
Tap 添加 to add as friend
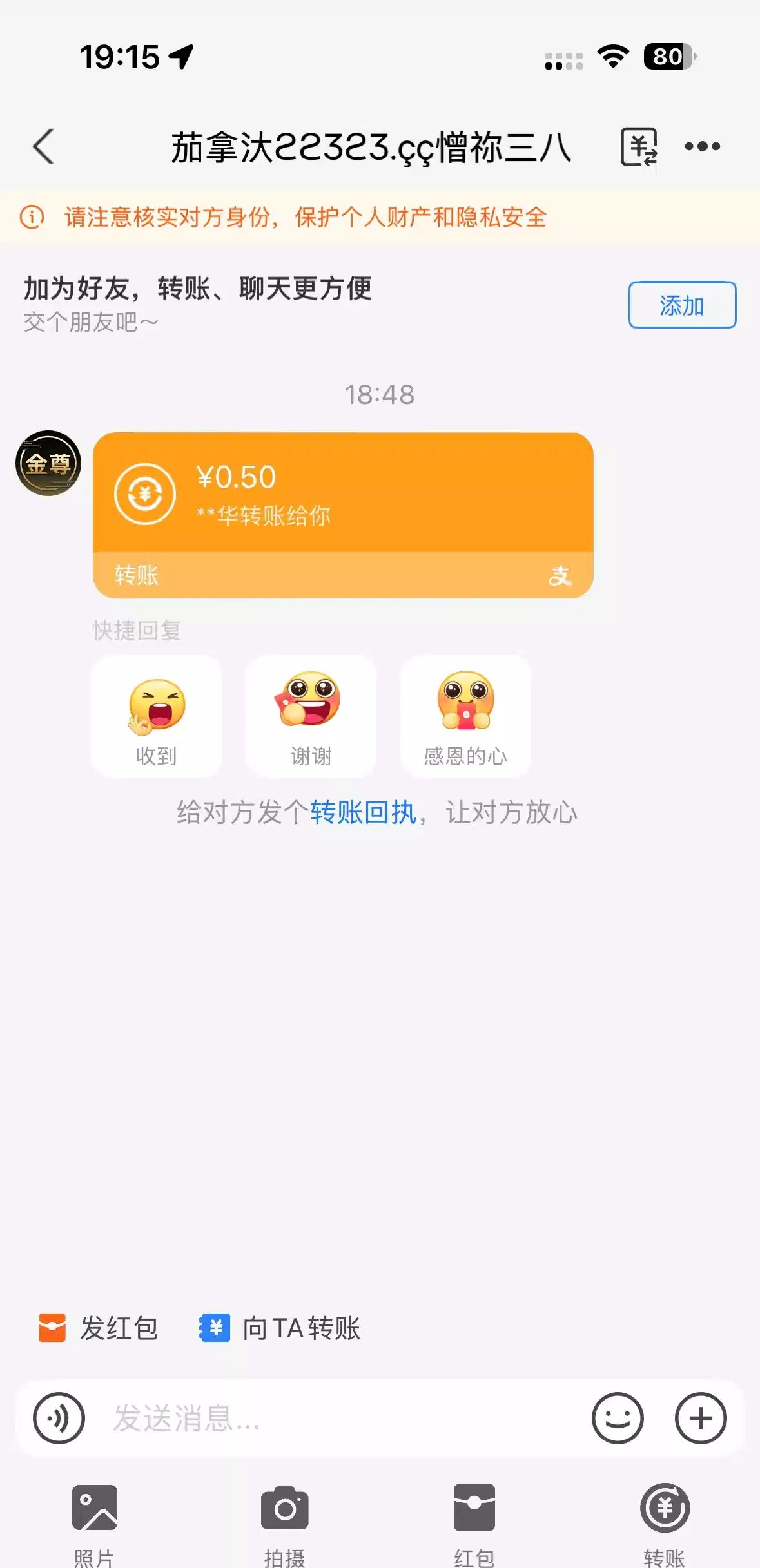click(x=682, y=305)
